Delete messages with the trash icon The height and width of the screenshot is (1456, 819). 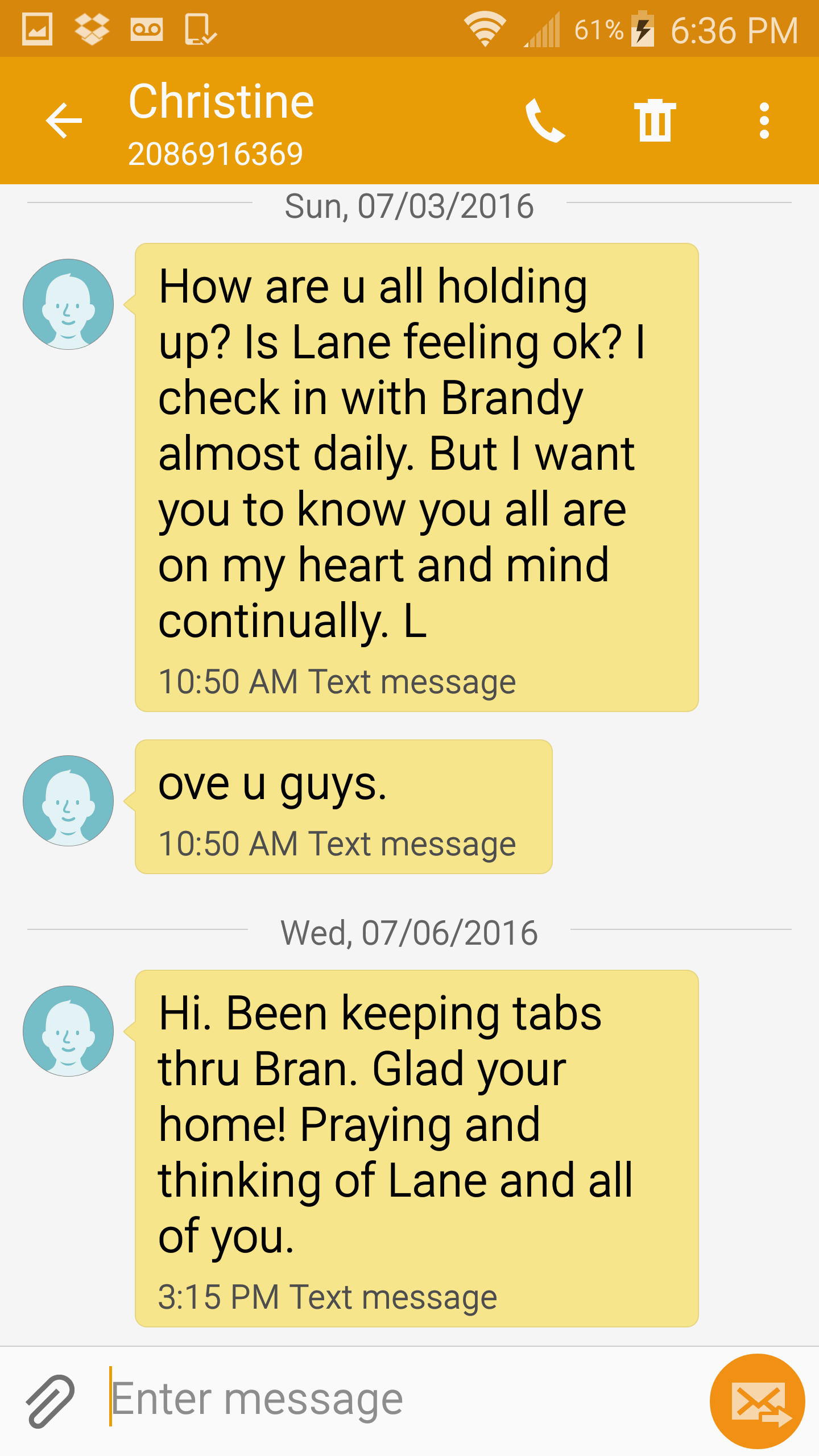click(x=655, y=121)
